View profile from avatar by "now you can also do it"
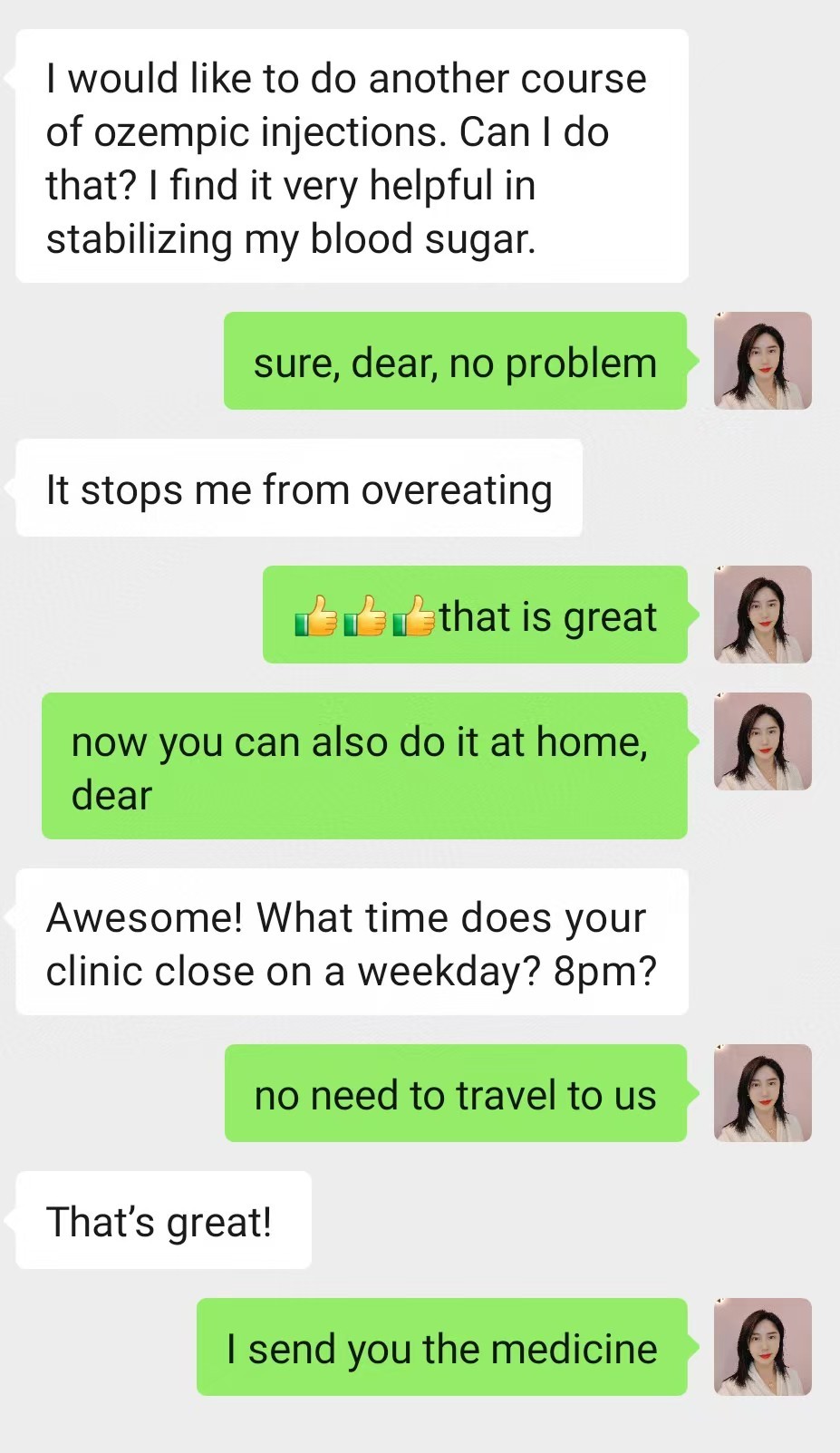The height and width of the screenshot is (1453, 840). [x=762, y=741]
